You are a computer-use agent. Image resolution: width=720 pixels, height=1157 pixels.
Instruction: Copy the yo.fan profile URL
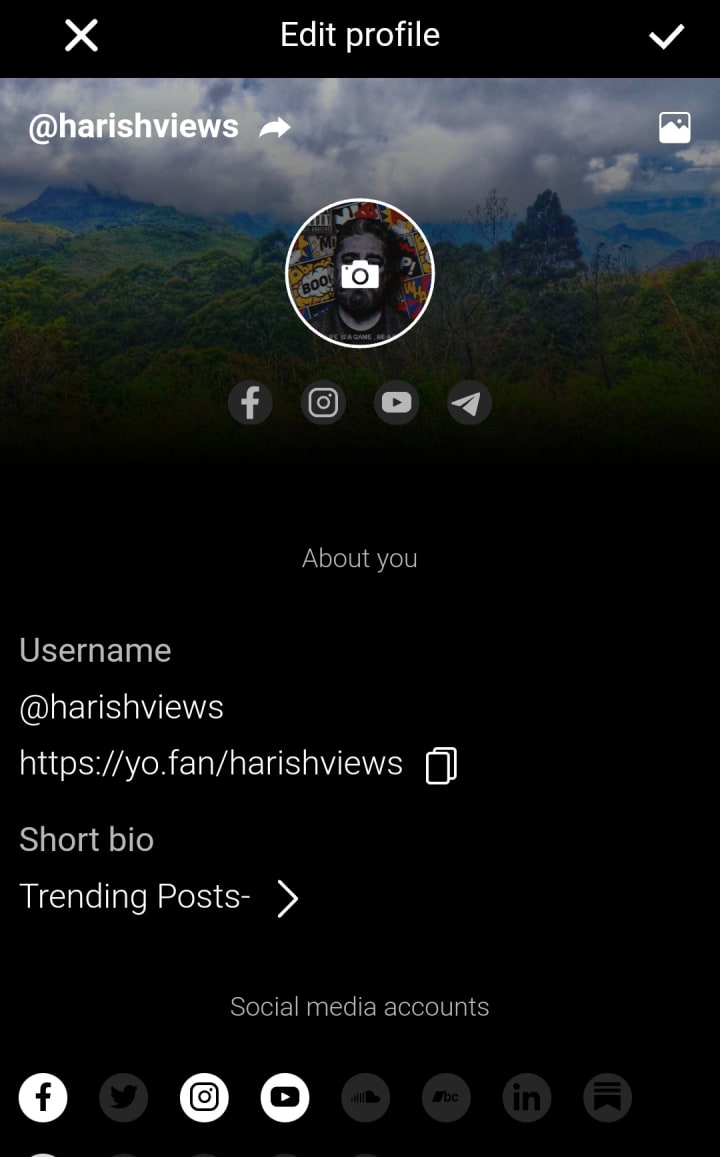click(441, 765)
